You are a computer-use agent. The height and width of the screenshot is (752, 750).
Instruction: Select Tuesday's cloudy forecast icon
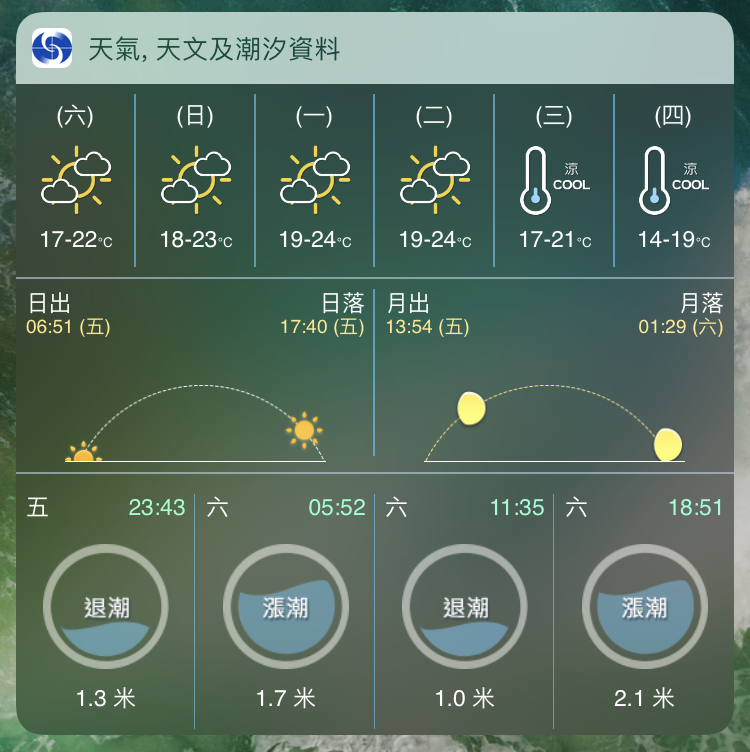coord(434,181)
